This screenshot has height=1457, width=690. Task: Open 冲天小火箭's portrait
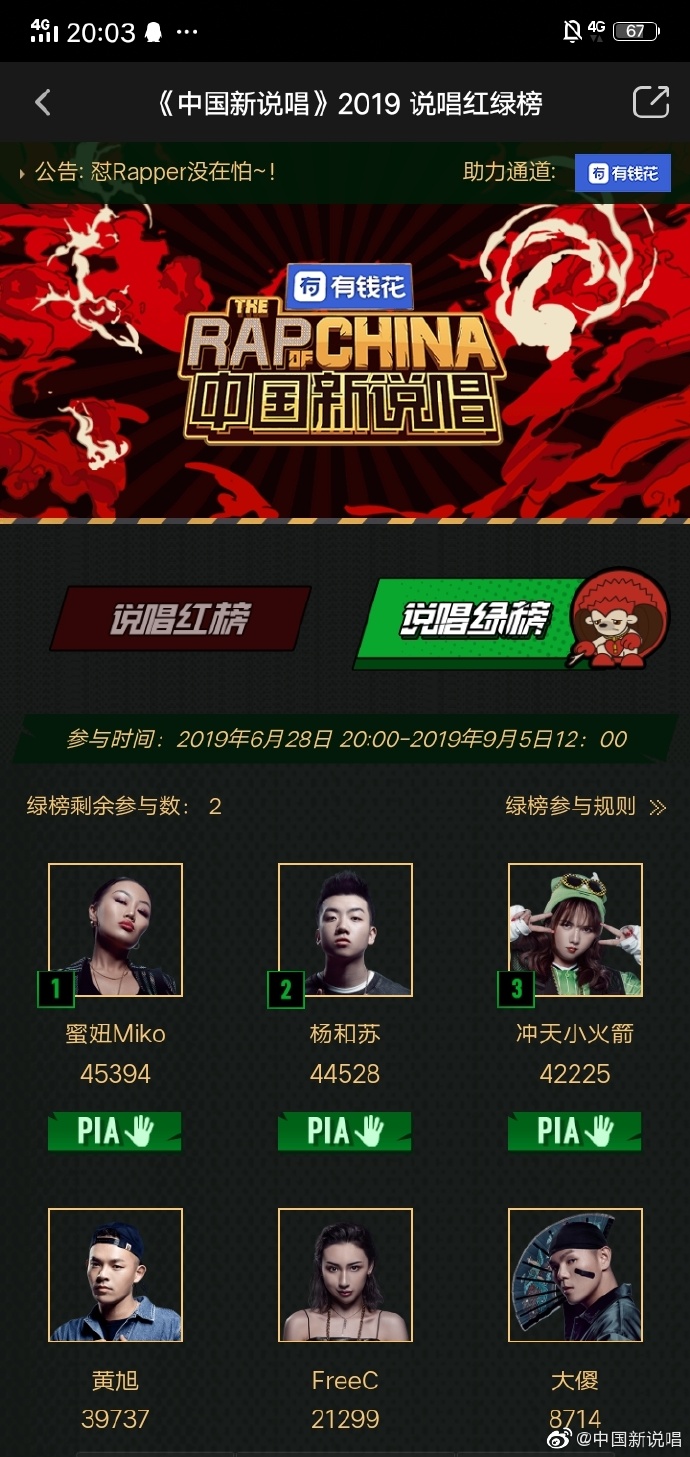pos(575,930)
